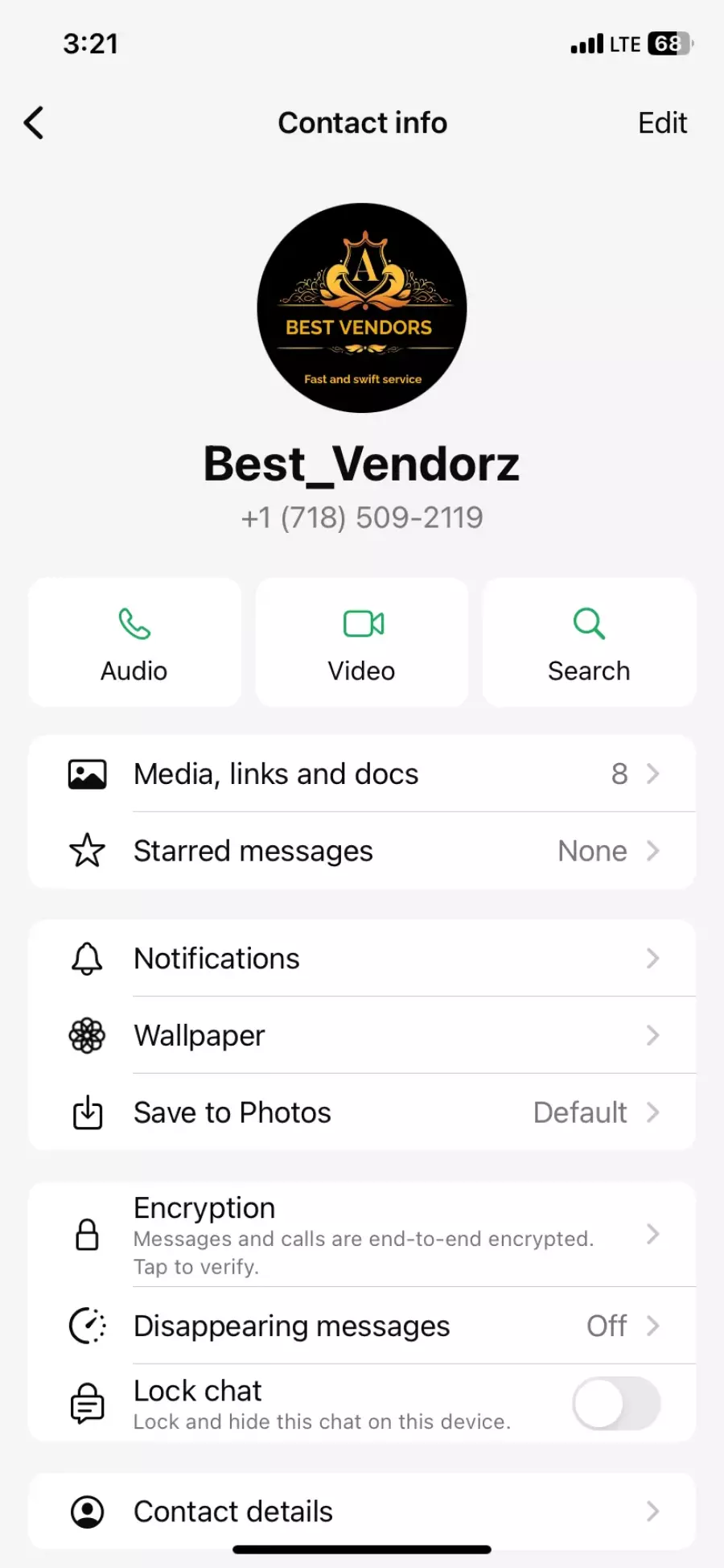This screenshot has height=1568, width=724.
Task: Tap Edit in the top bar
Action: (662, 123)
